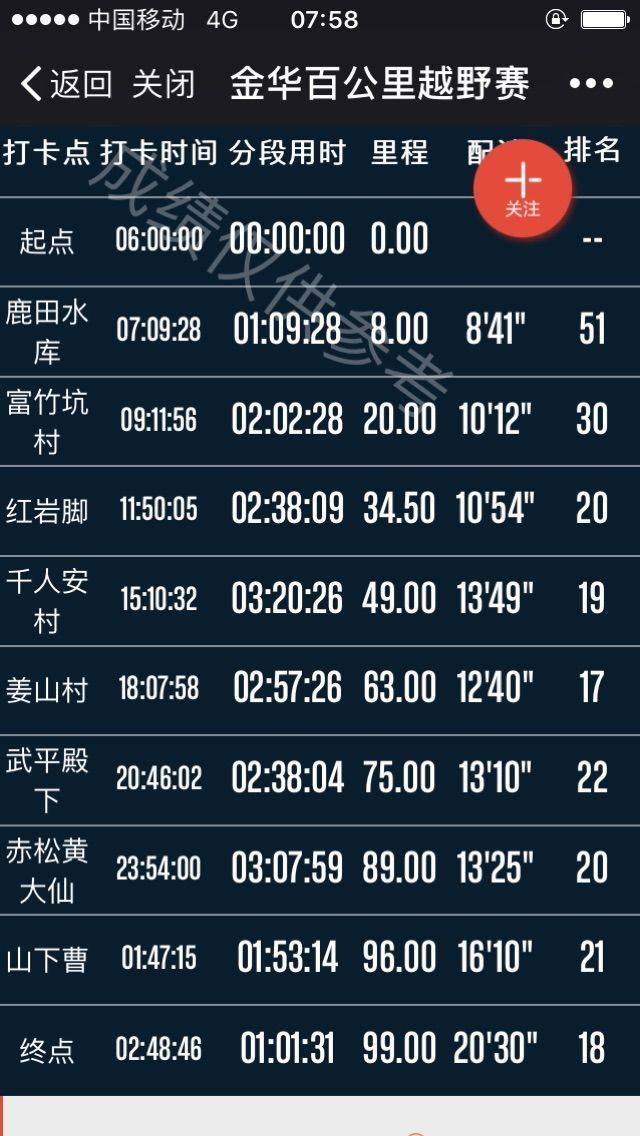Viewport: 640px width, 1136px height.
Task: Close the page with 关闭
Action: (x=163, y=84)
